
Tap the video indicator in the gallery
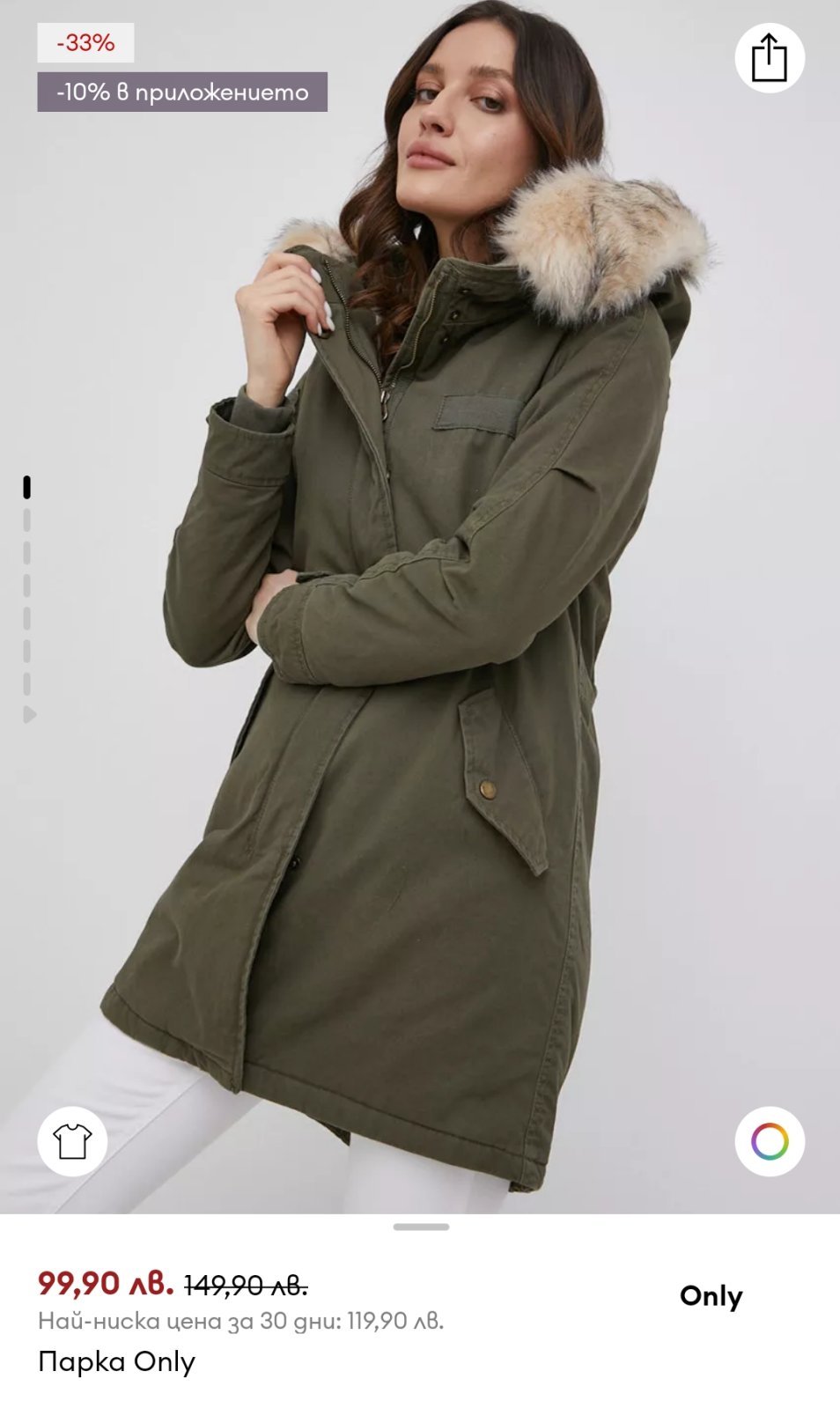(29, 714)
